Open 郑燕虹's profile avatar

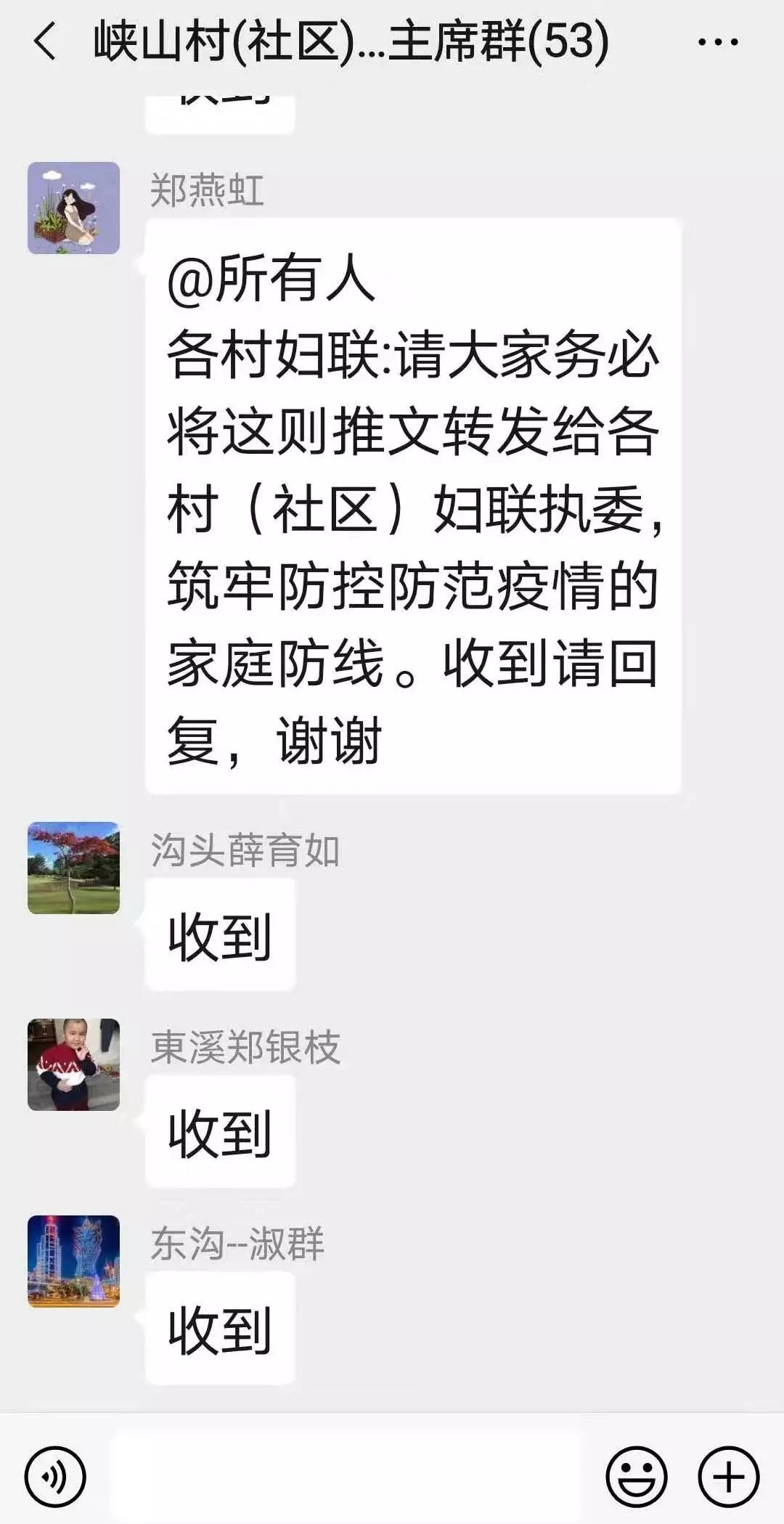(x=73, y=208)
